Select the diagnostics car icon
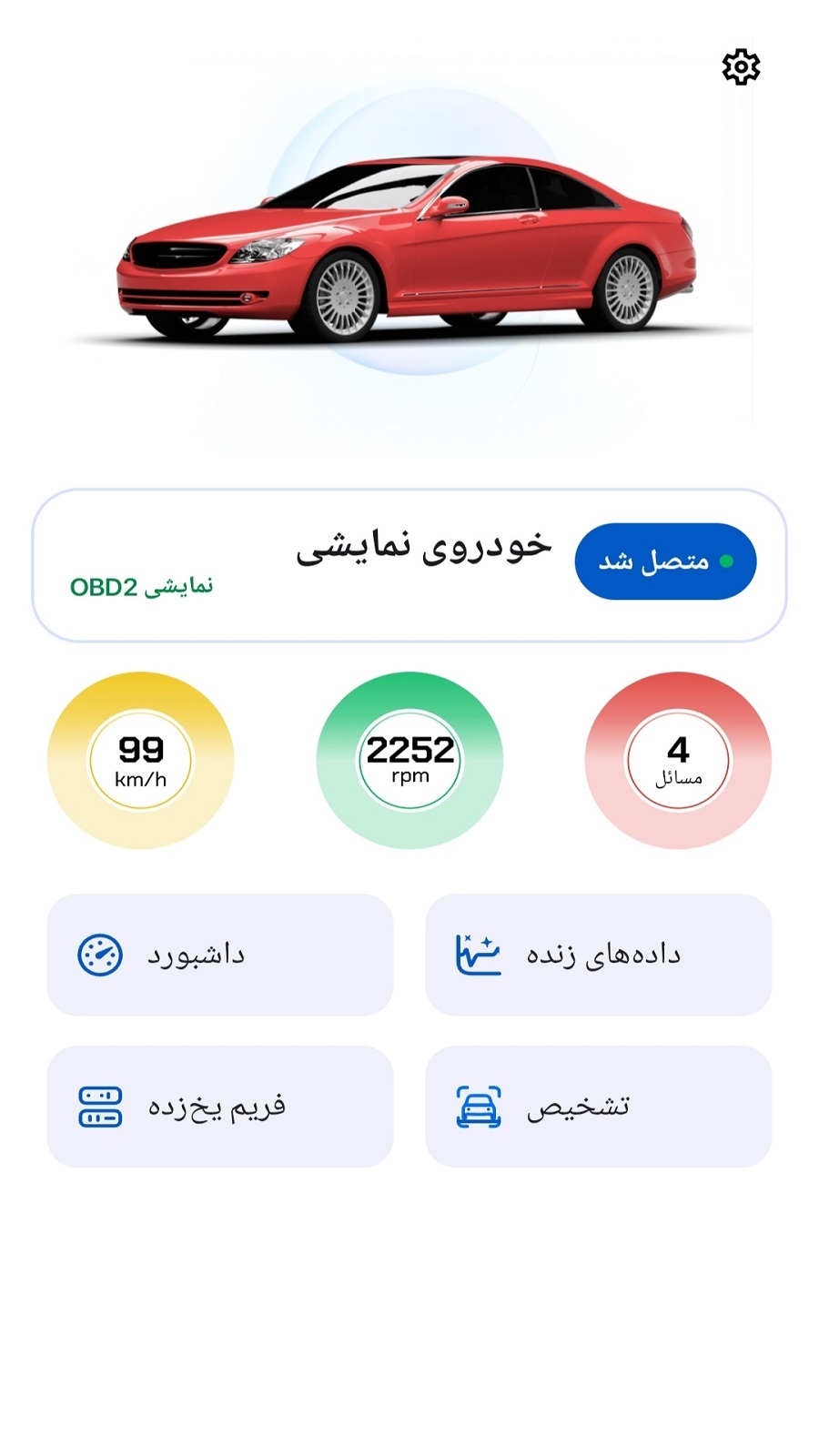This screenshot has width=819, height=1456. (x=477, y=1104)
